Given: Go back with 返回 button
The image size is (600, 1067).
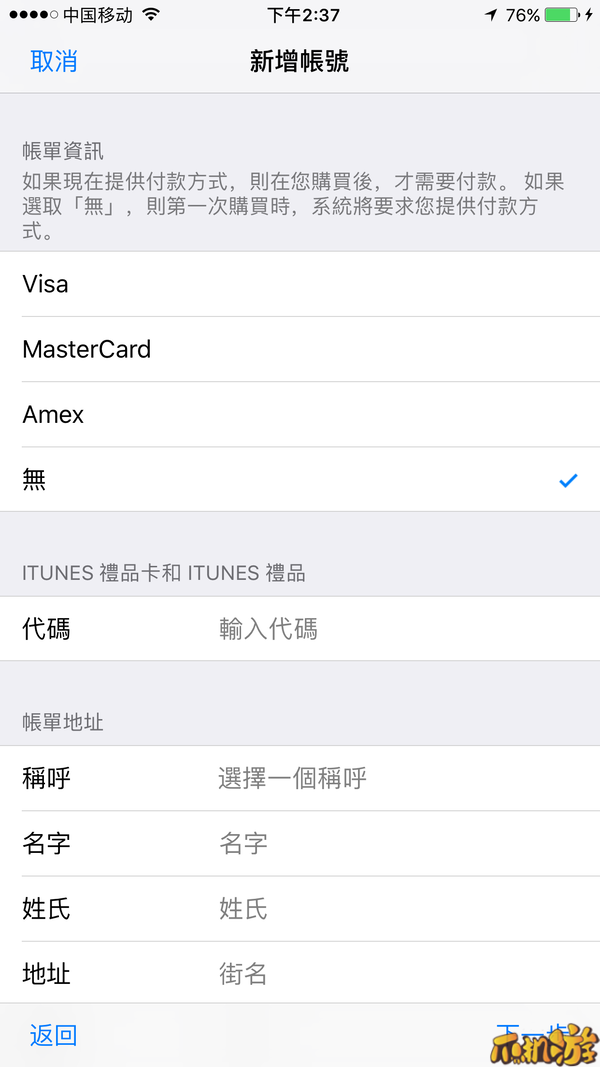Looking at the screenshot, I should [x=54, y=1035].
